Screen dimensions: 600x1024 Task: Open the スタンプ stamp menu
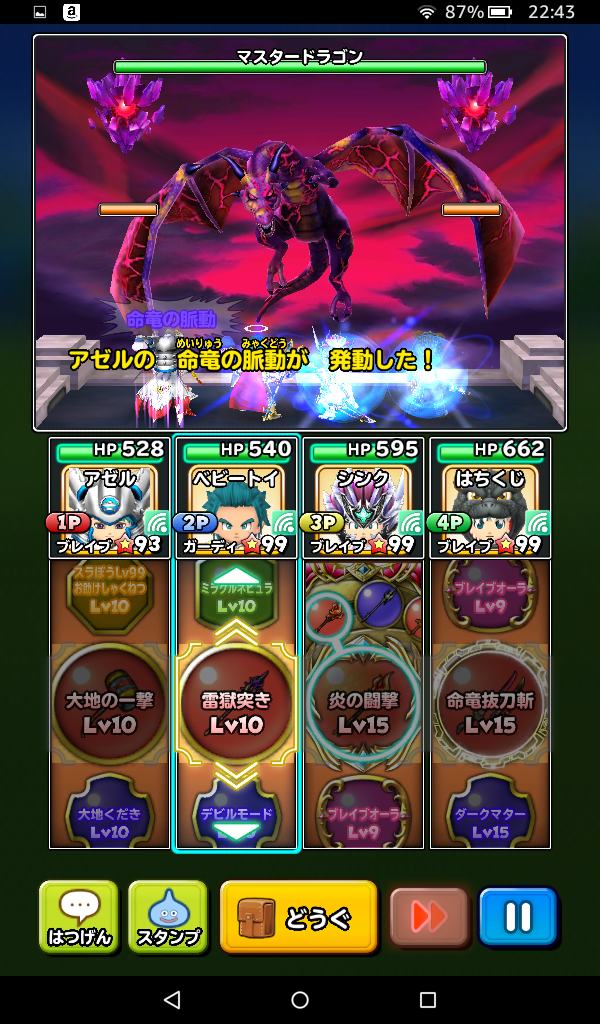tap(167, 916)
